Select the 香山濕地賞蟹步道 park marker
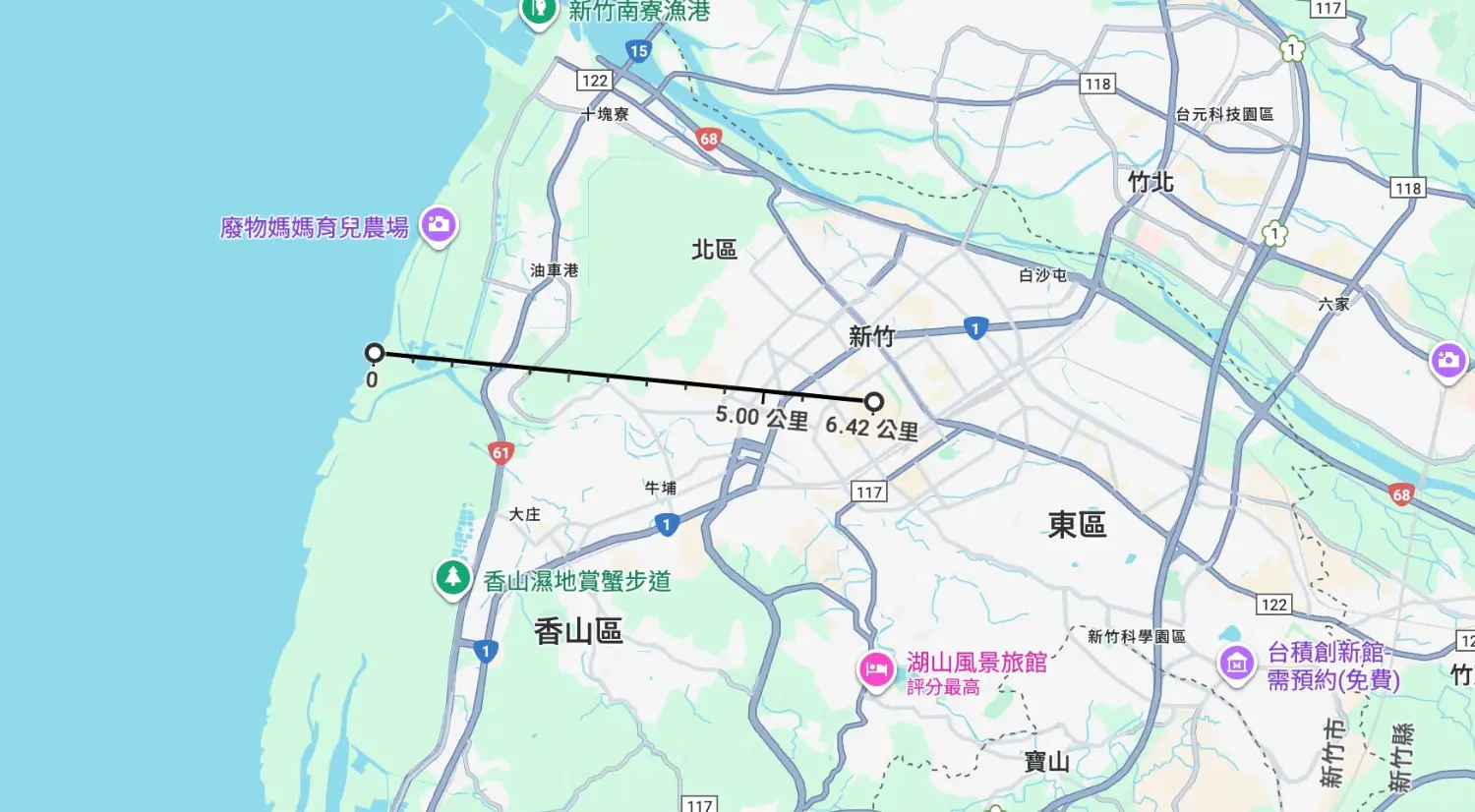Screen dimensions: 1475x812 point(452,577)
